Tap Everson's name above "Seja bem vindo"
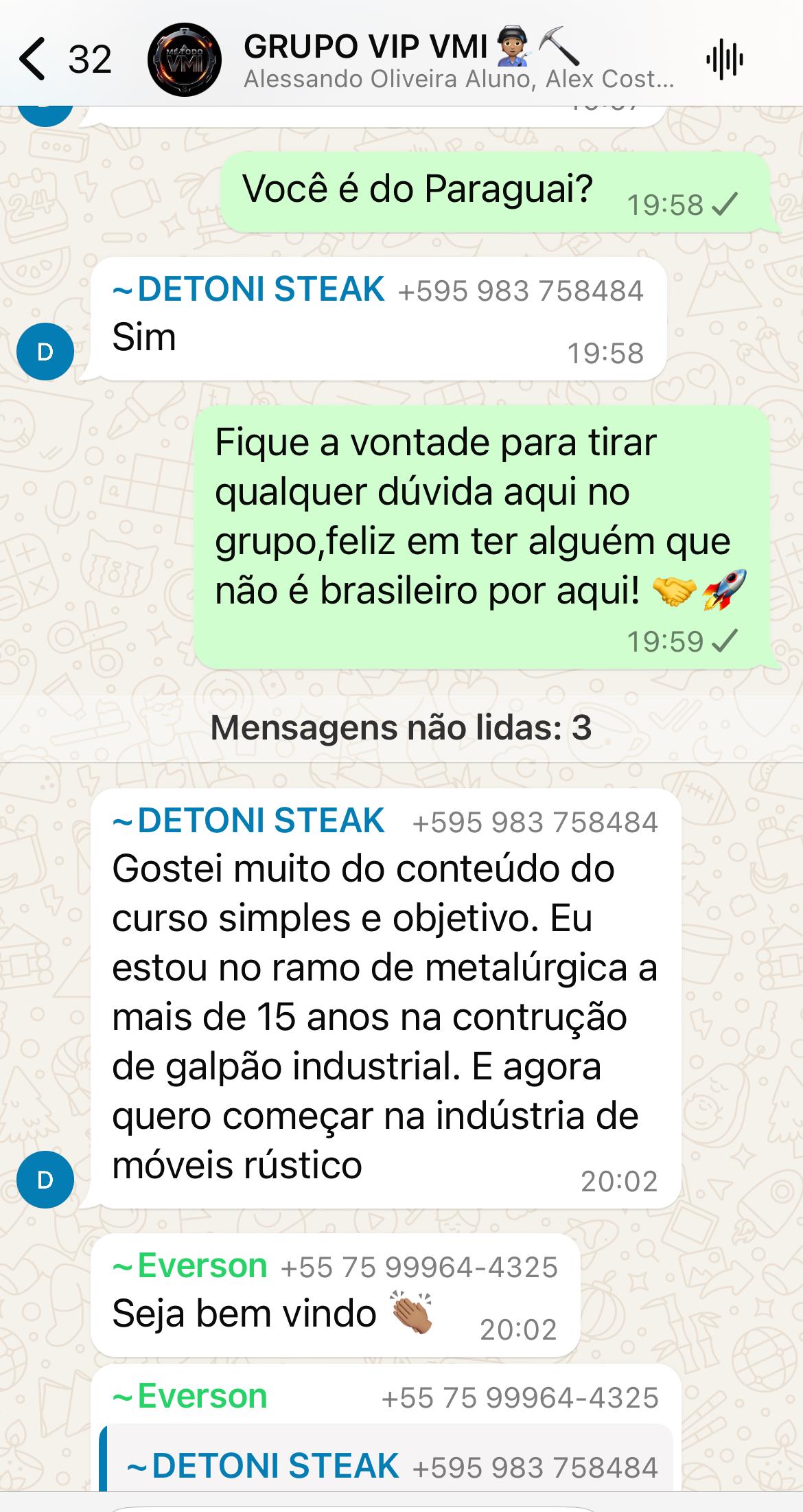This screenshot has height=1512, width=803. click(x=191, y=1265)
